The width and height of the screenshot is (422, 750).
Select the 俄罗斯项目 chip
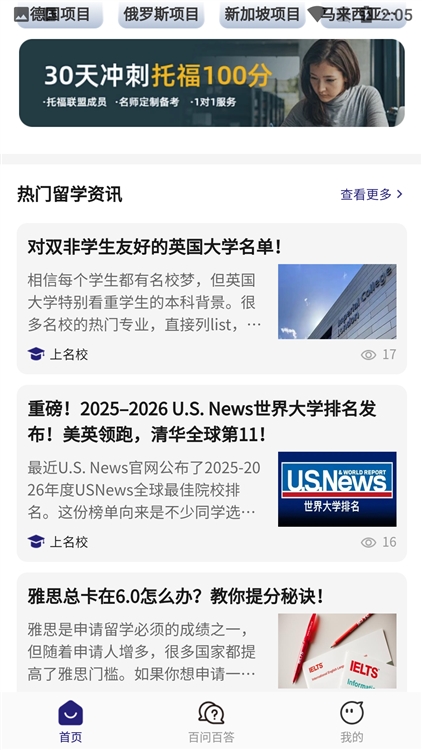pos(161,15)
